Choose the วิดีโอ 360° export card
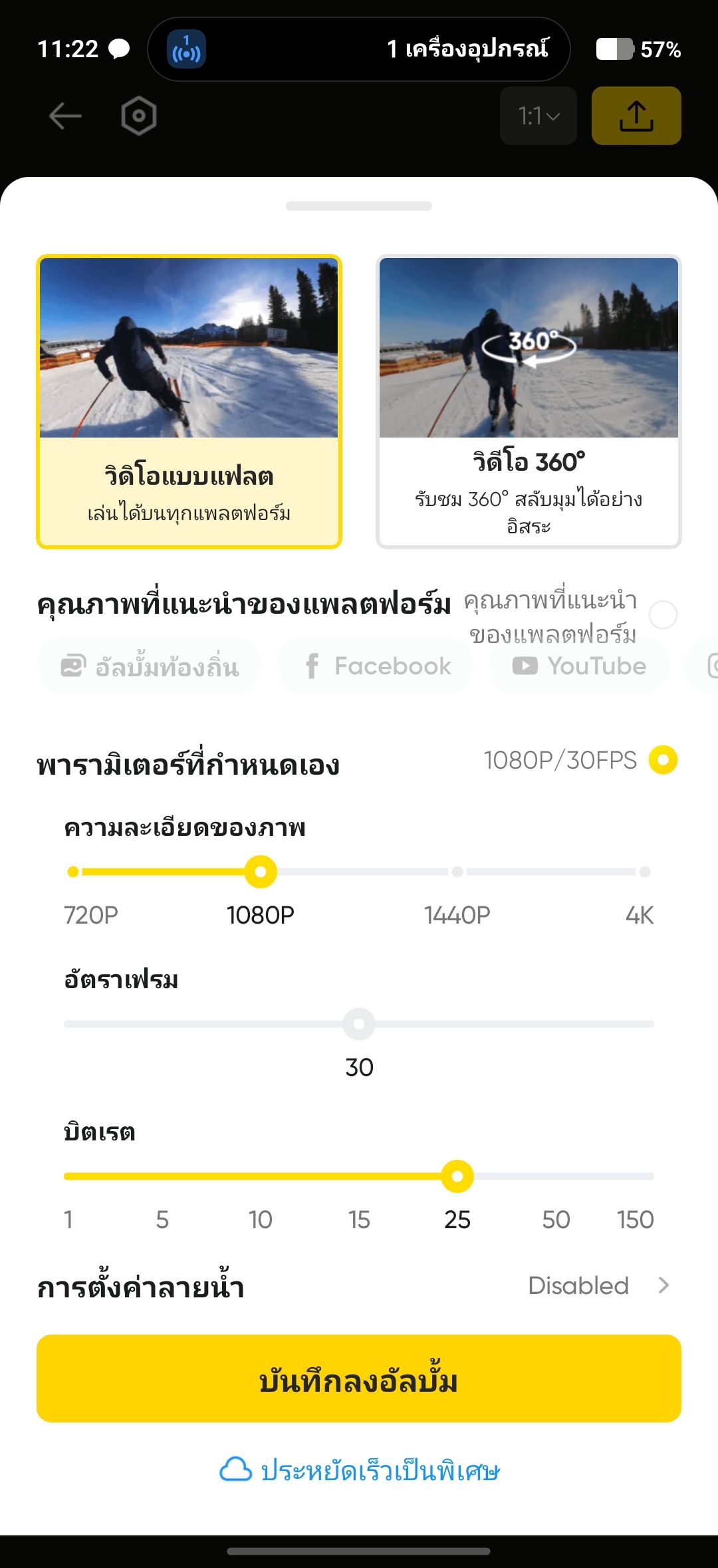 coord(529,402)
